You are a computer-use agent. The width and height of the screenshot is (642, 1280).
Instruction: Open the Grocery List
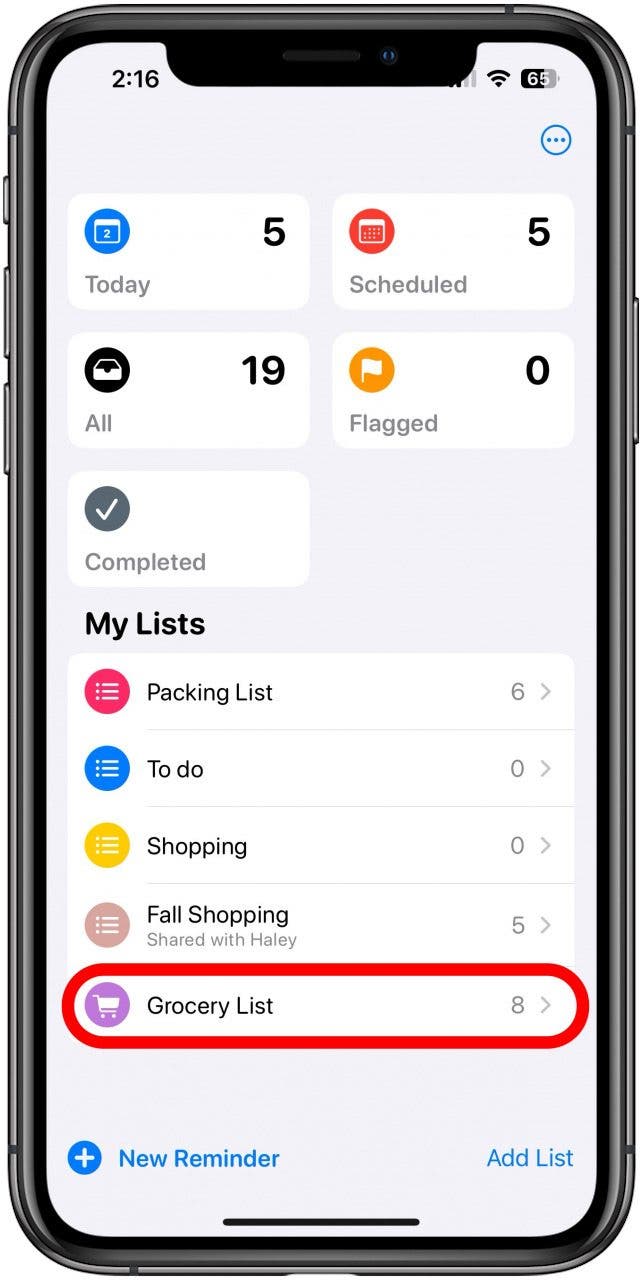click(x=320, y=1006)
